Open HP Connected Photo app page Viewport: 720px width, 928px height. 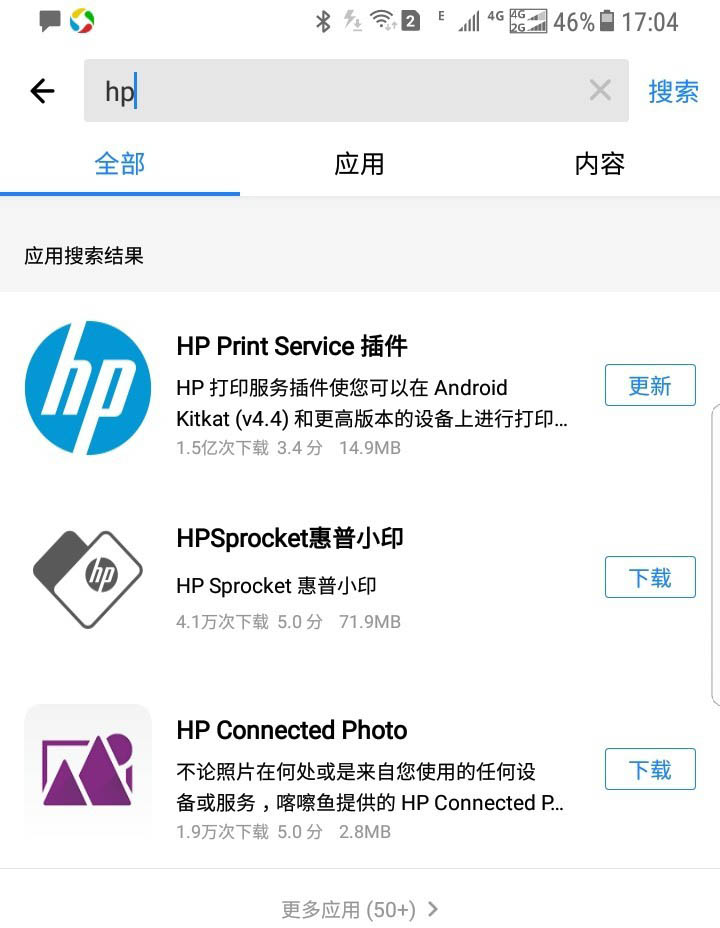[292, 730]
